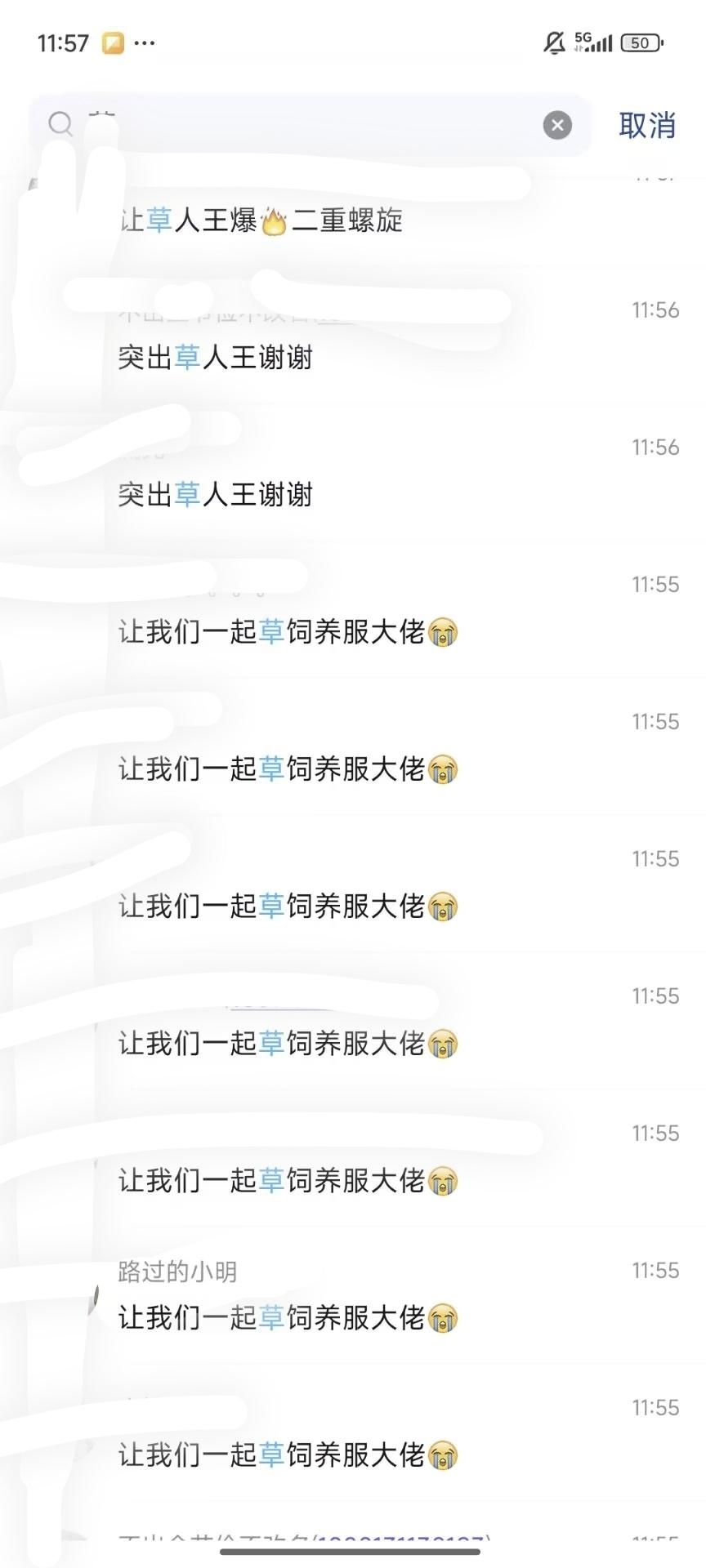Screen dimensions: 706x1568
Task: Tap 取消 to cancel search
Action: tap(647, 125)
